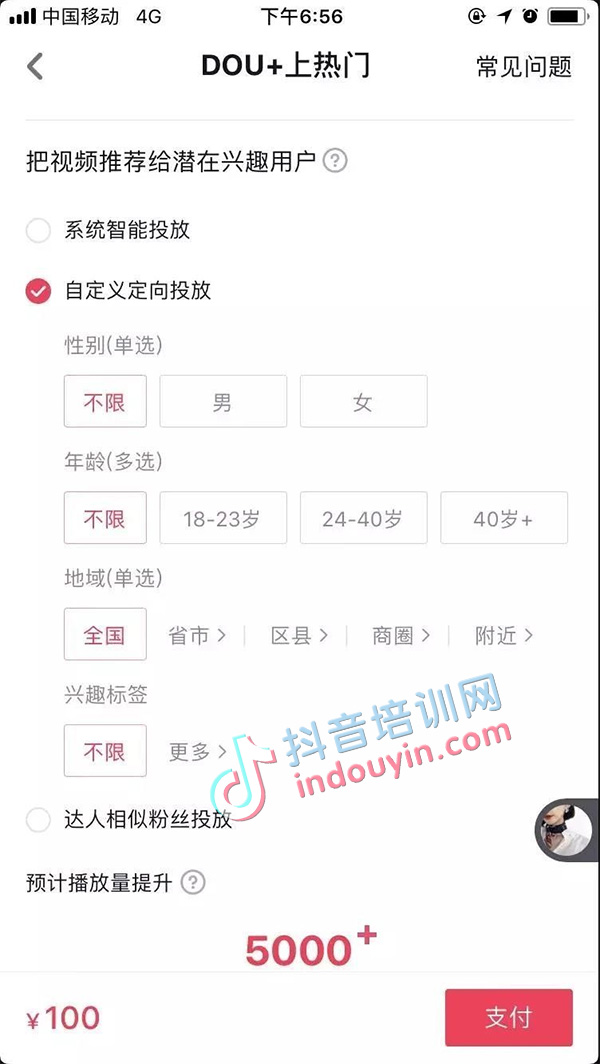The height and width of the screenshot is (1064, 600).
Task: Select 系统智能投放 radio option
Action: pyautogui.click(x=38, y=231)
